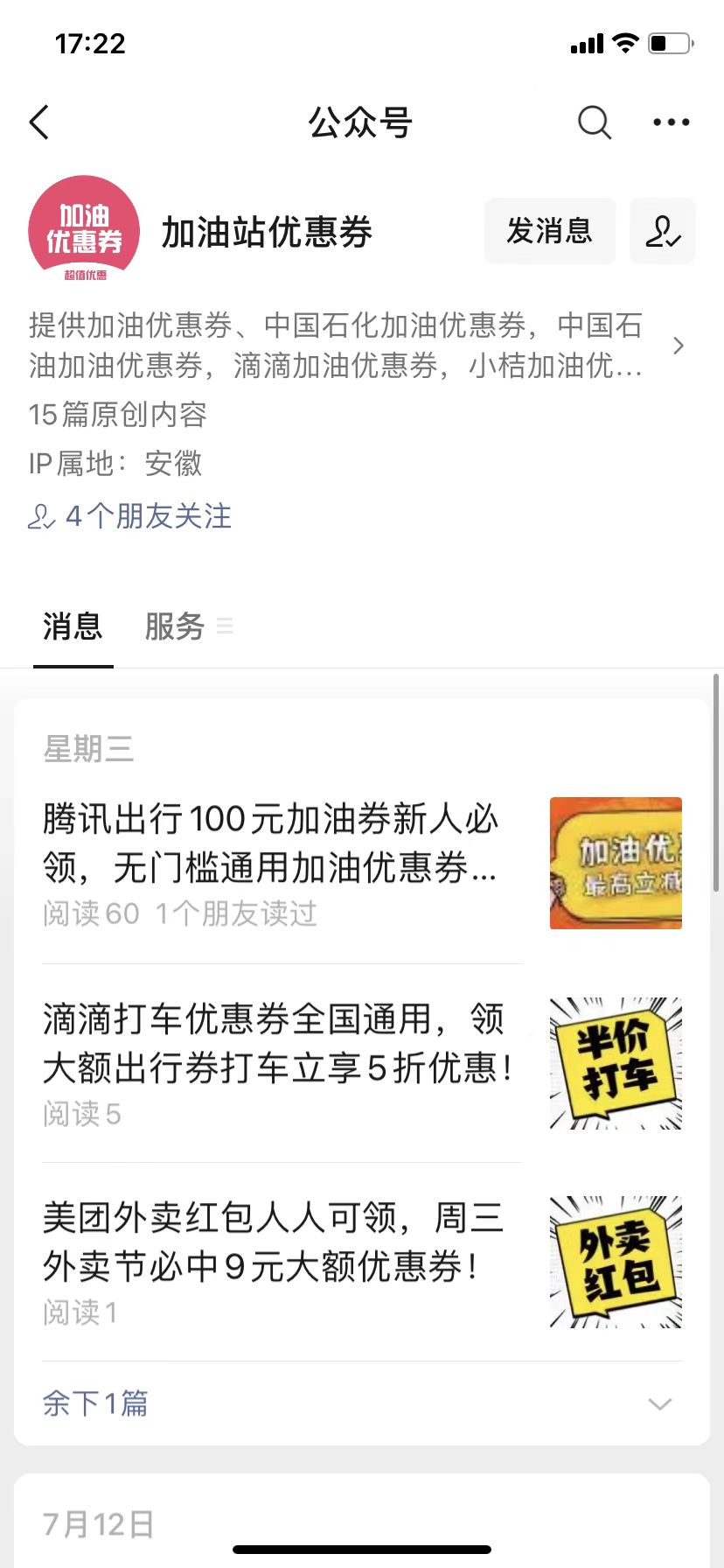
Task: View the 4个朋友关注 friends list
Action: pyautogui.click(x=131, y=516)
